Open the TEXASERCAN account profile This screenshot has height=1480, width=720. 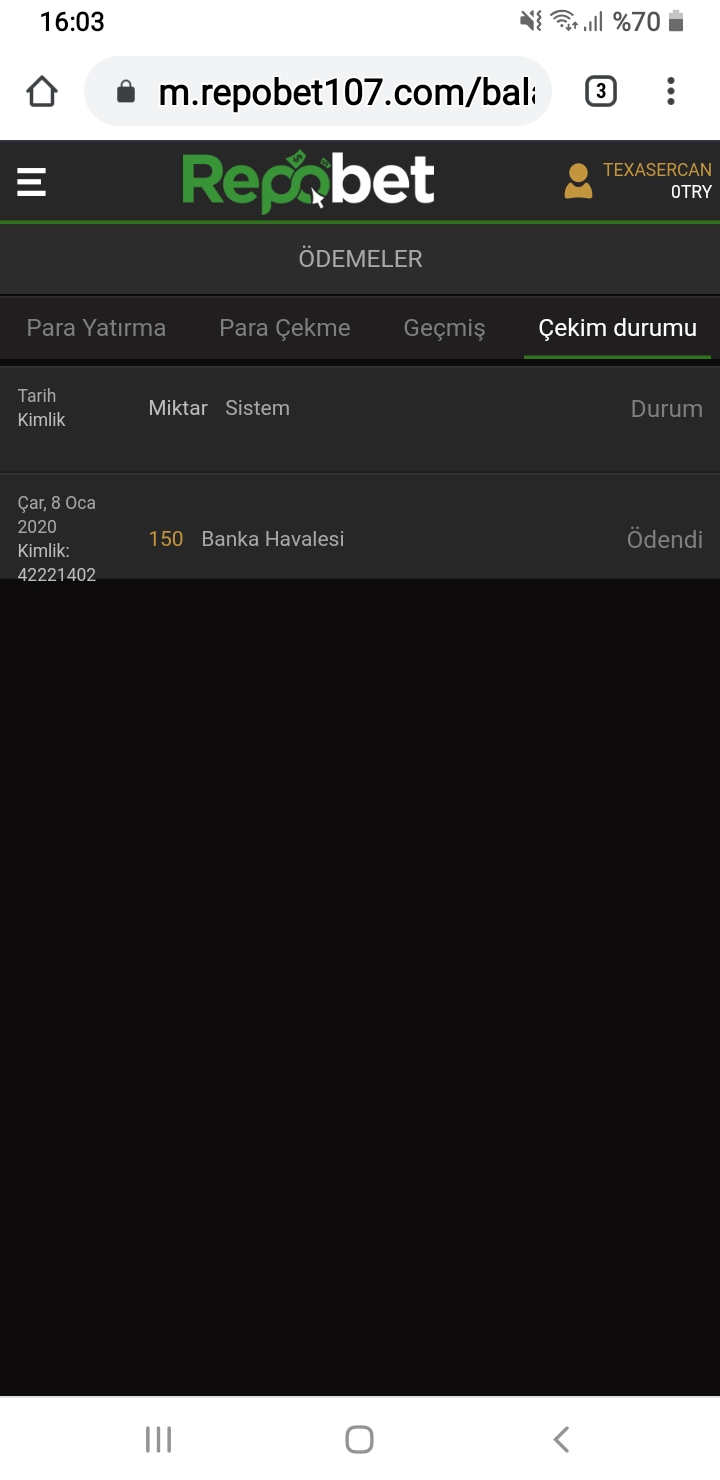(x=638, y=181)
